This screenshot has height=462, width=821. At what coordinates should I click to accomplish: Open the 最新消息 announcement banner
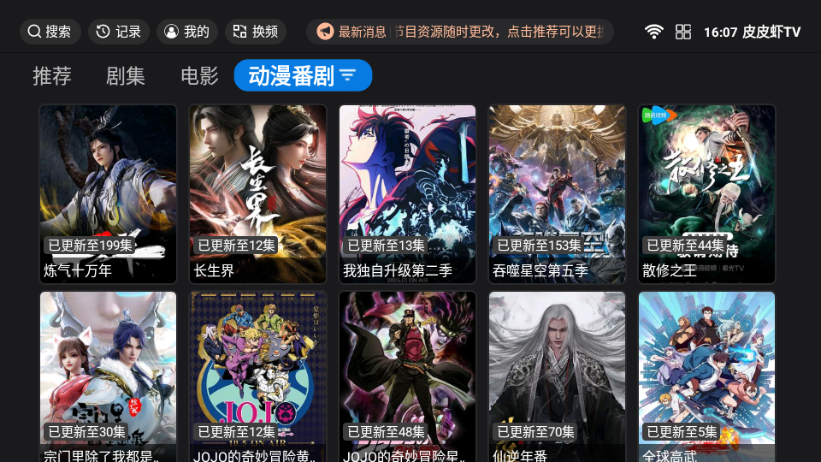coord(460,32)
